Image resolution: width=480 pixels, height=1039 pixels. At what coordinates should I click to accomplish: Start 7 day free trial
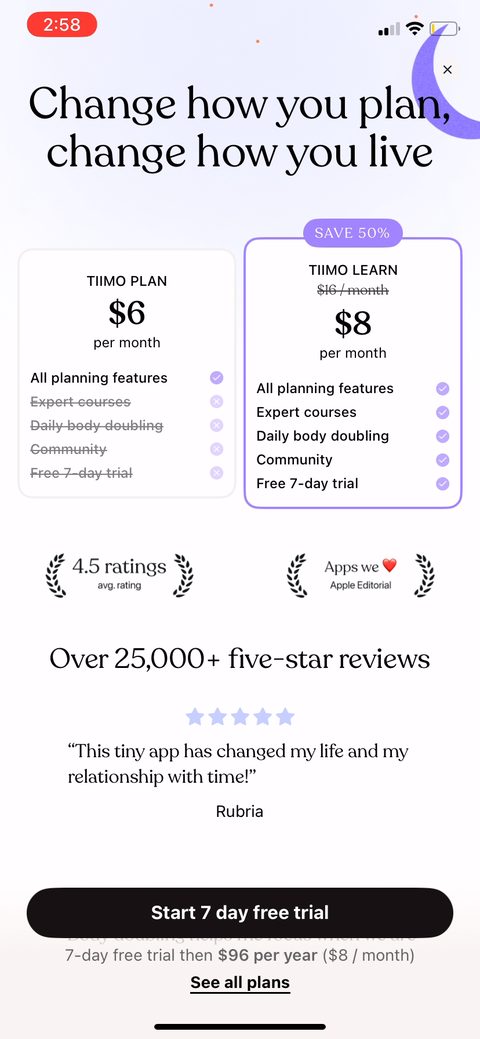[x=240, y=912]
